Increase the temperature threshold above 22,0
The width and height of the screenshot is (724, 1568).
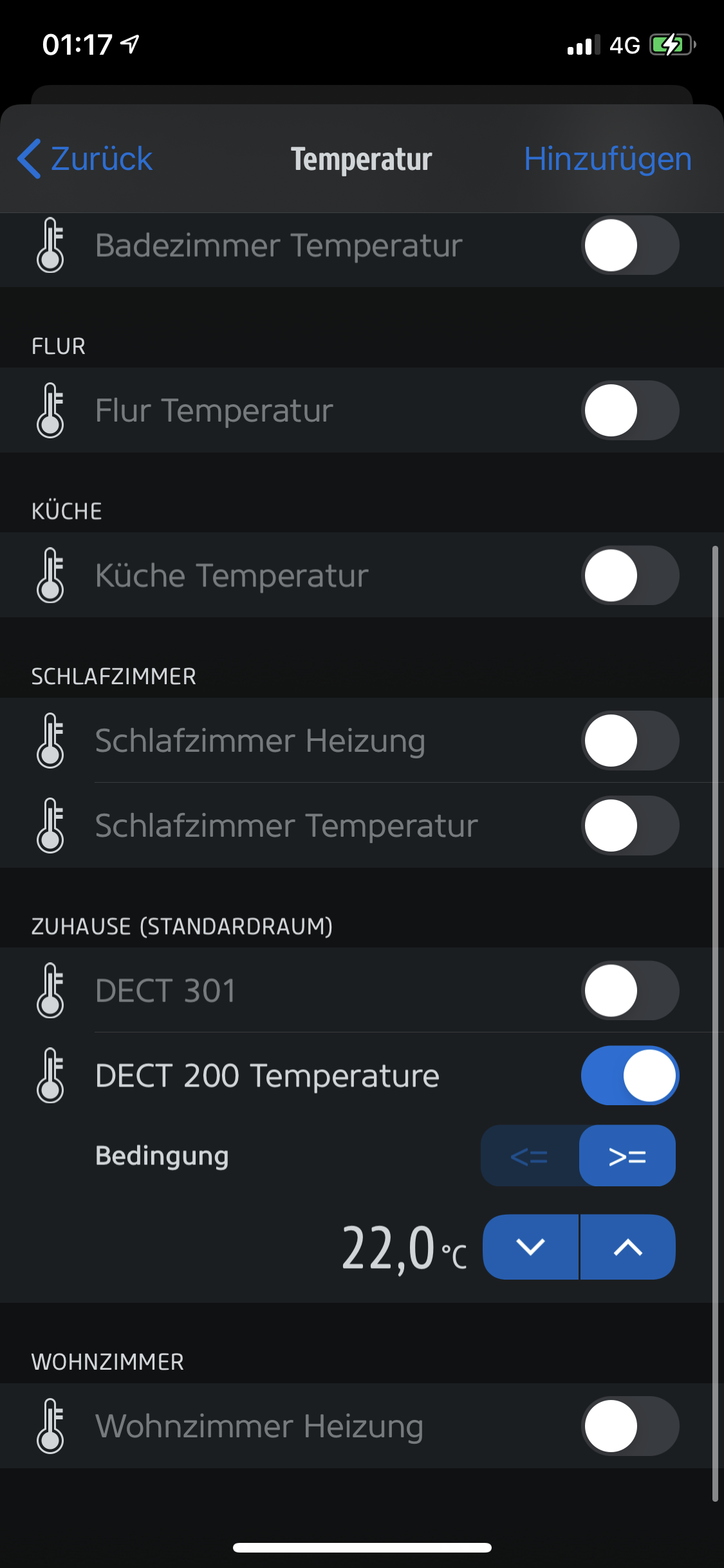coord(628,1247)
